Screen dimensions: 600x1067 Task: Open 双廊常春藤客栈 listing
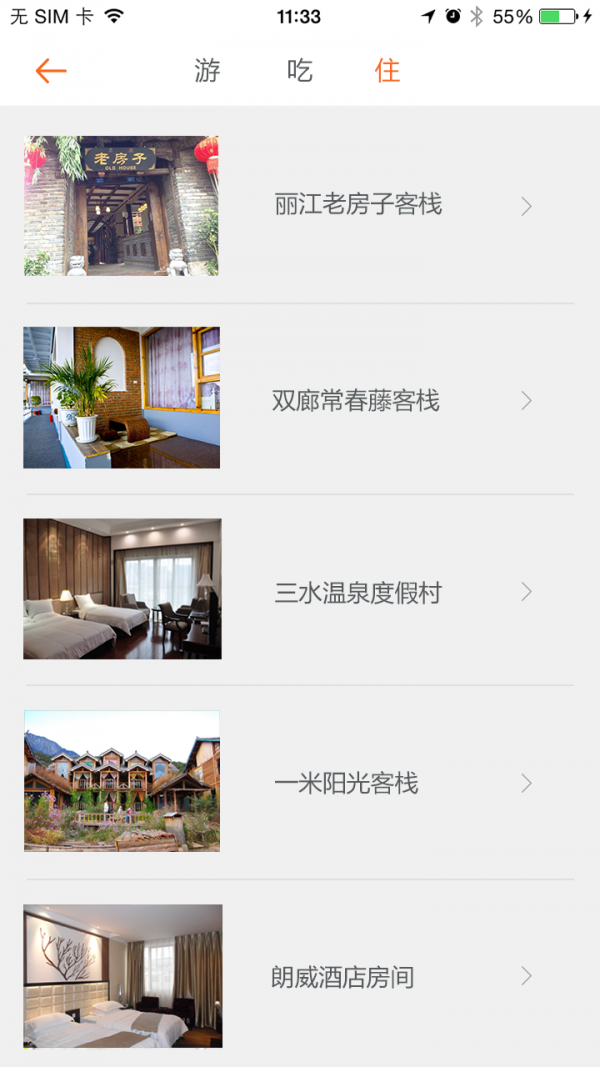coord(356,401)
